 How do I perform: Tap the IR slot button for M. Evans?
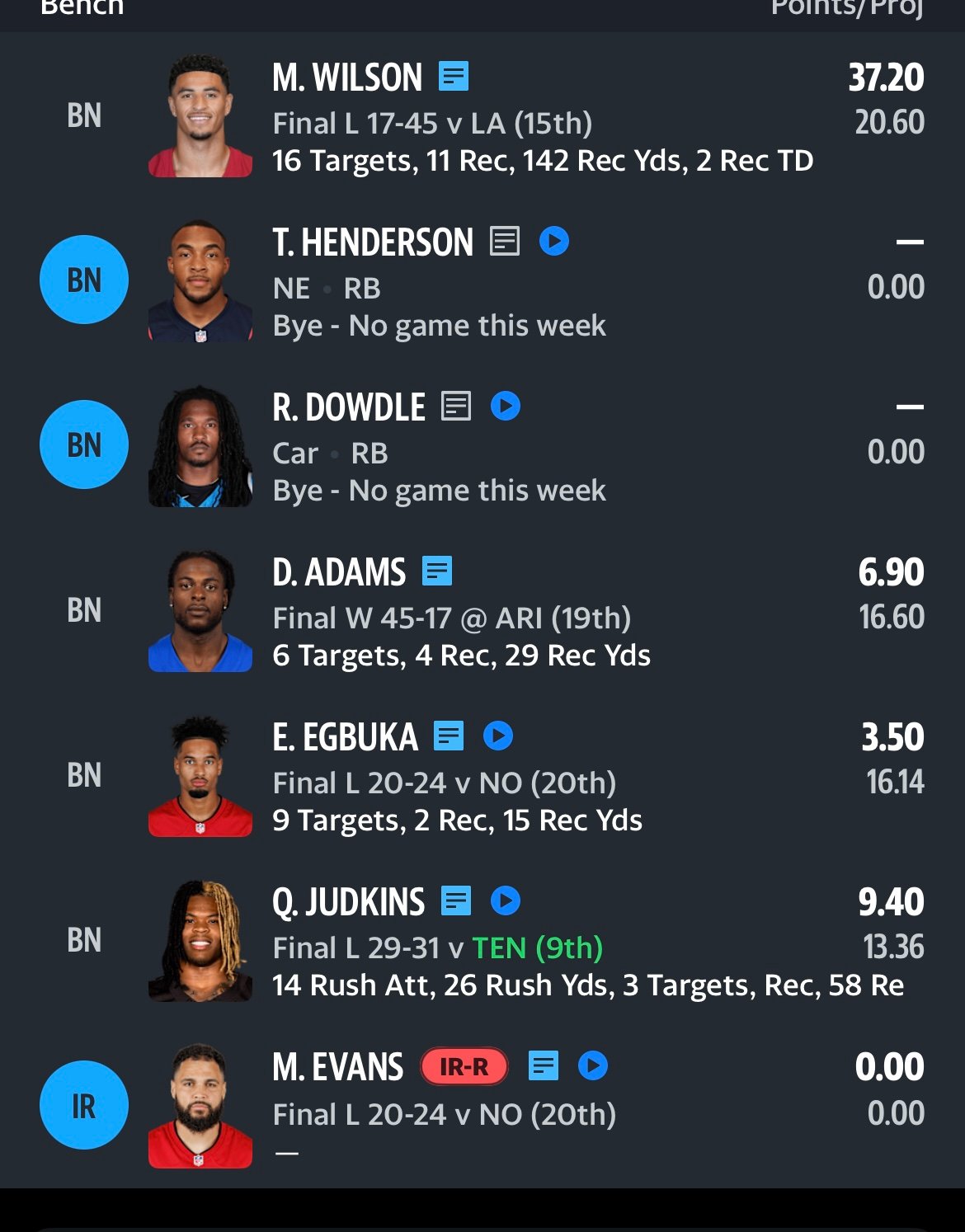pos(84,1105)
